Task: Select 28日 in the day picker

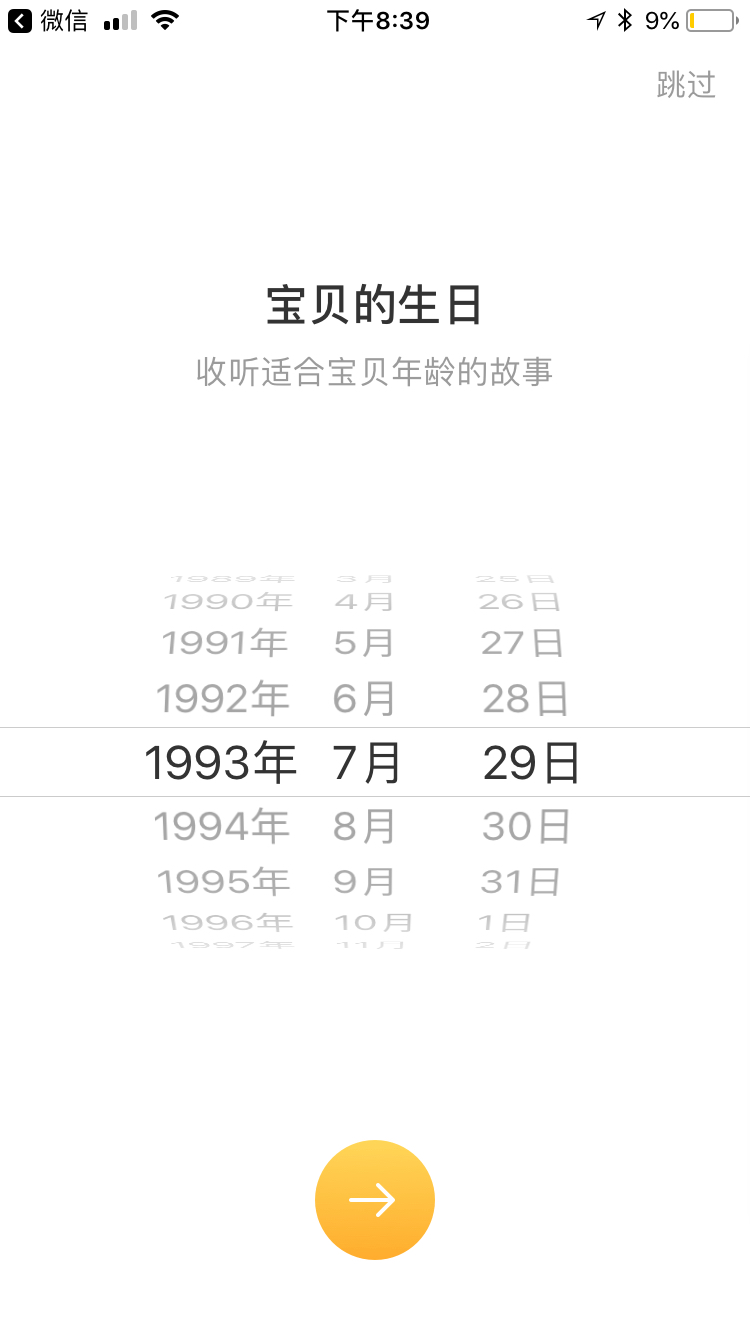Action: [x=525, y=699]
